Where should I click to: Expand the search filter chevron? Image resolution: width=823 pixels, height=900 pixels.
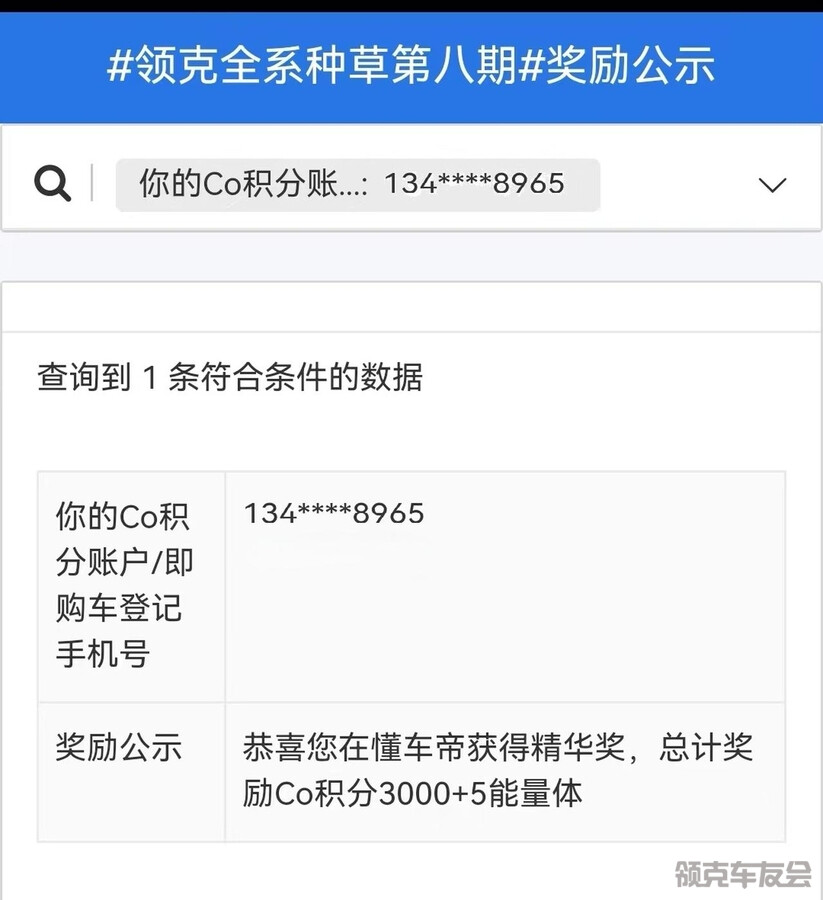pos(772,185)
